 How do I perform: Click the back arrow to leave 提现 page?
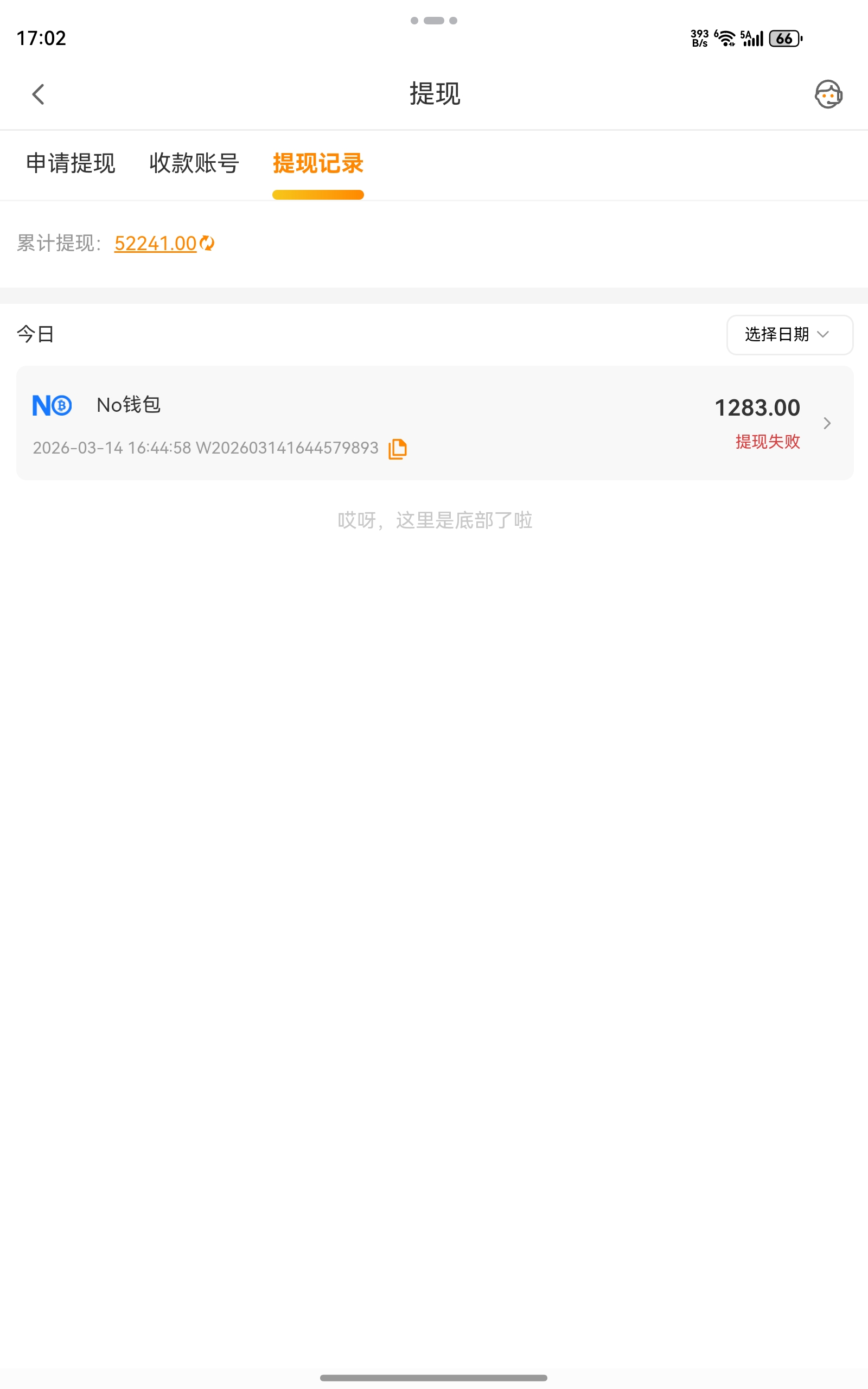click(38, 94)
